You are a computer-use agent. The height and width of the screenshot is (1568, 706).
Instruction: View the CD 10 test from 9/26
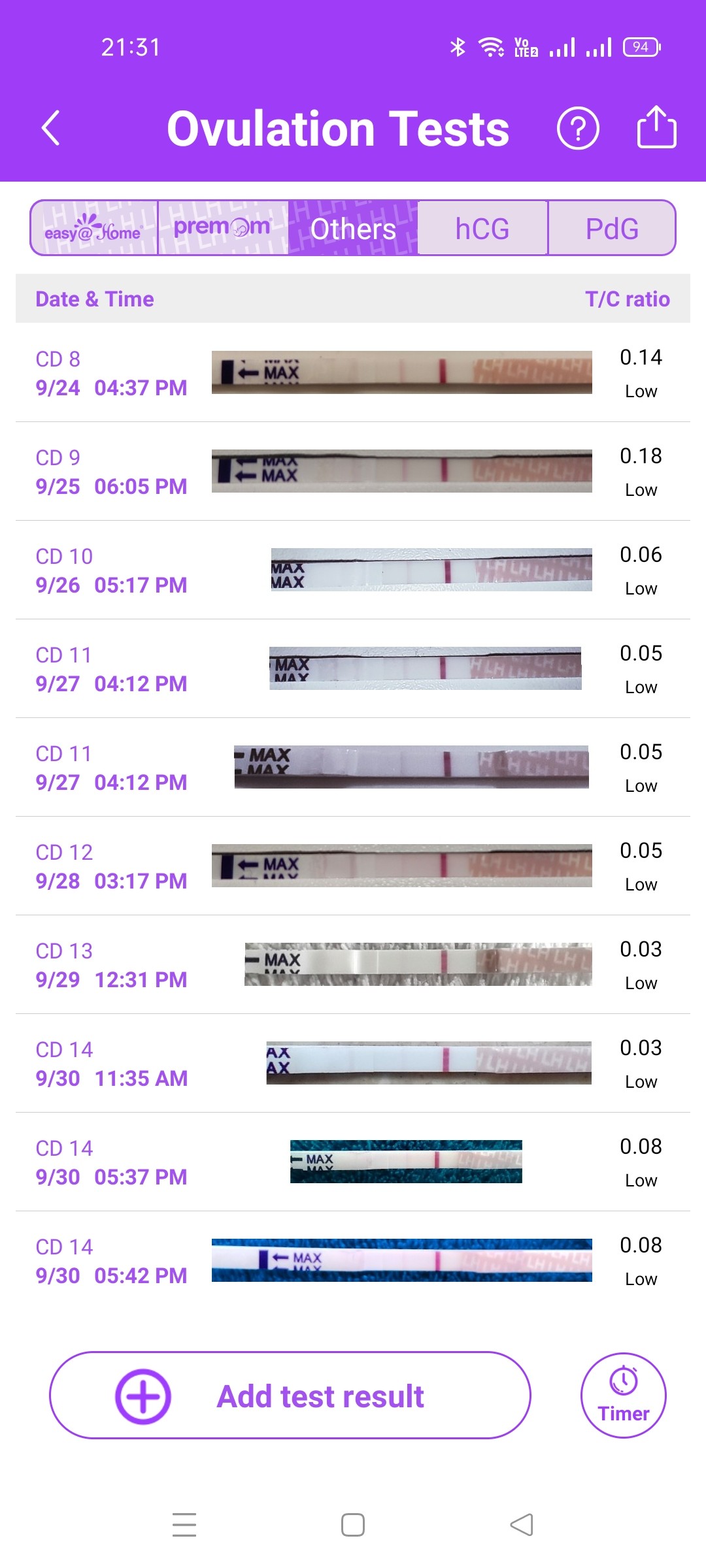click(353, 570)
